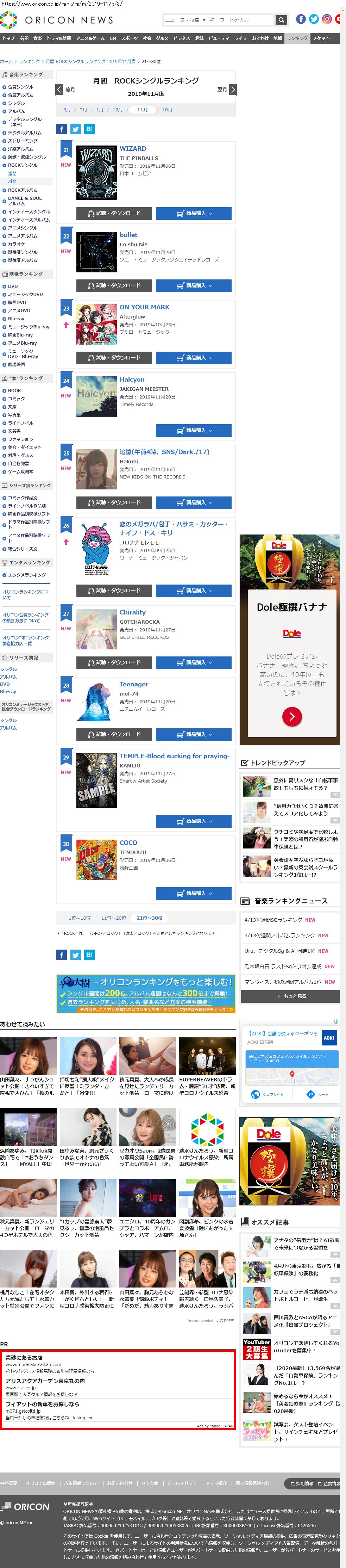Switch to the チケット navigation tab
This screenshot has height=1568, width=346.
pos(322,38)
